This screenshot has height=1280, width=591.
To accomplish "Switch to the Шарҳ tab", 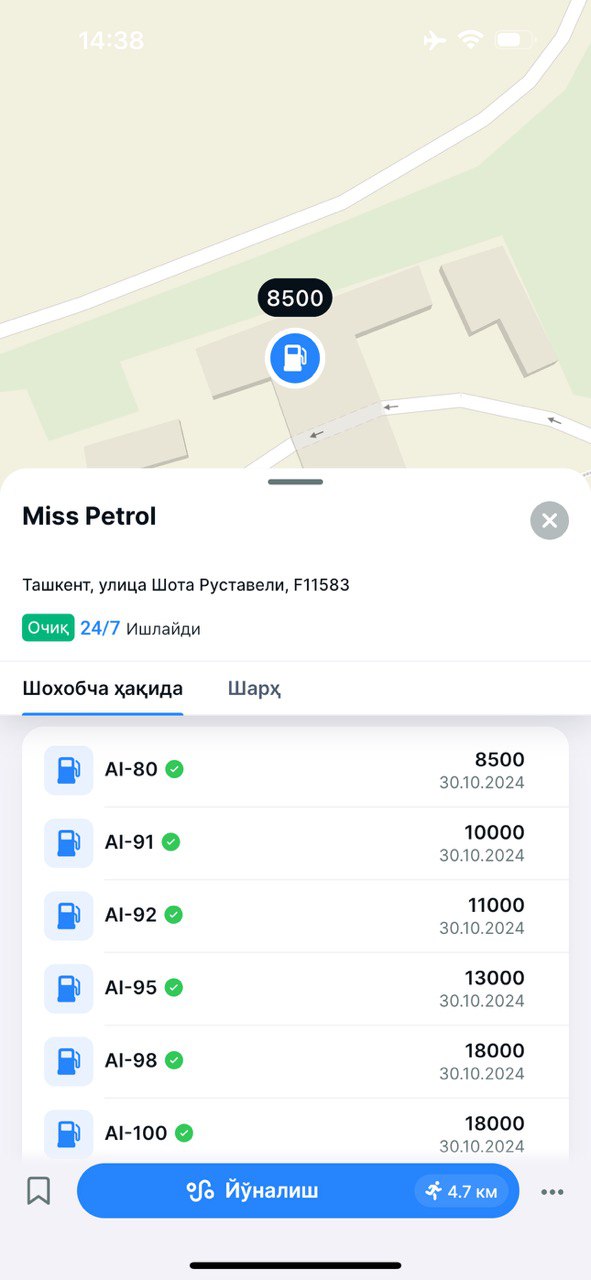I will pyautogui.click(x=254, y=689).
